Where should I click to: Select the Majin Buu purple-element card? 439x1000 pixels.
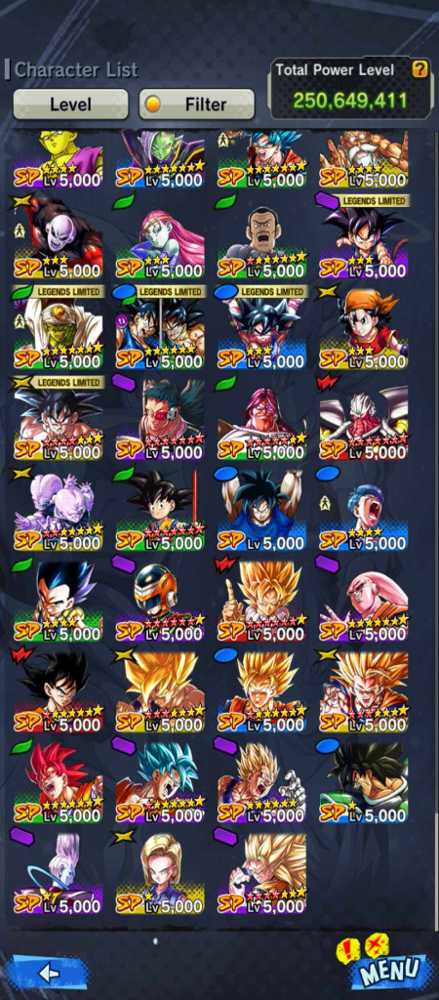point(364,601)
